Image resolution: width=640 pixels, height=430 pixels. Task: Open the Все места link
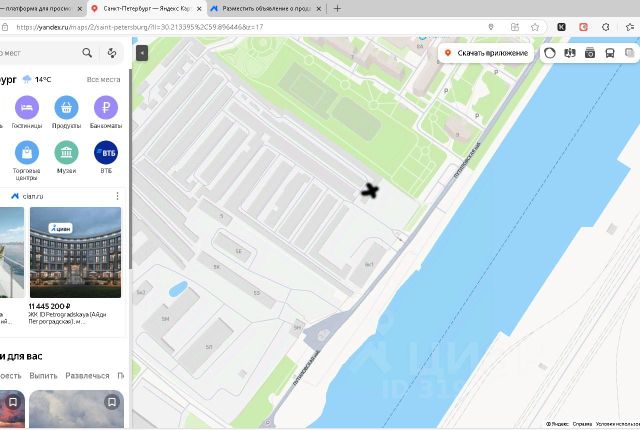click(x=103, y=79)
